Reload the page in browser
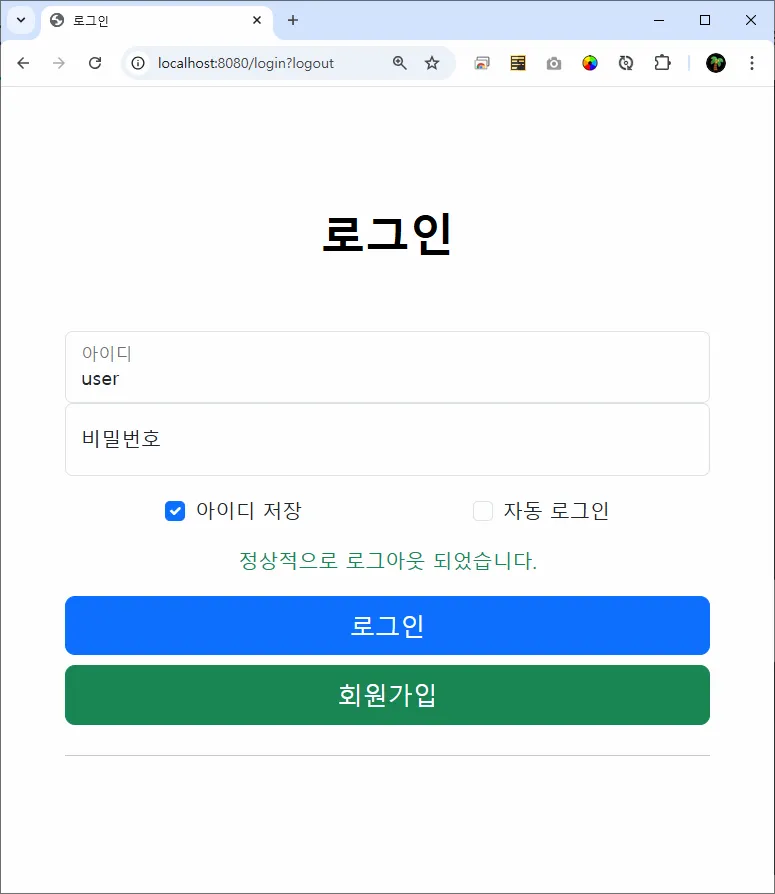Viewport: 775px width, 894px height. (x=95, y=63)
